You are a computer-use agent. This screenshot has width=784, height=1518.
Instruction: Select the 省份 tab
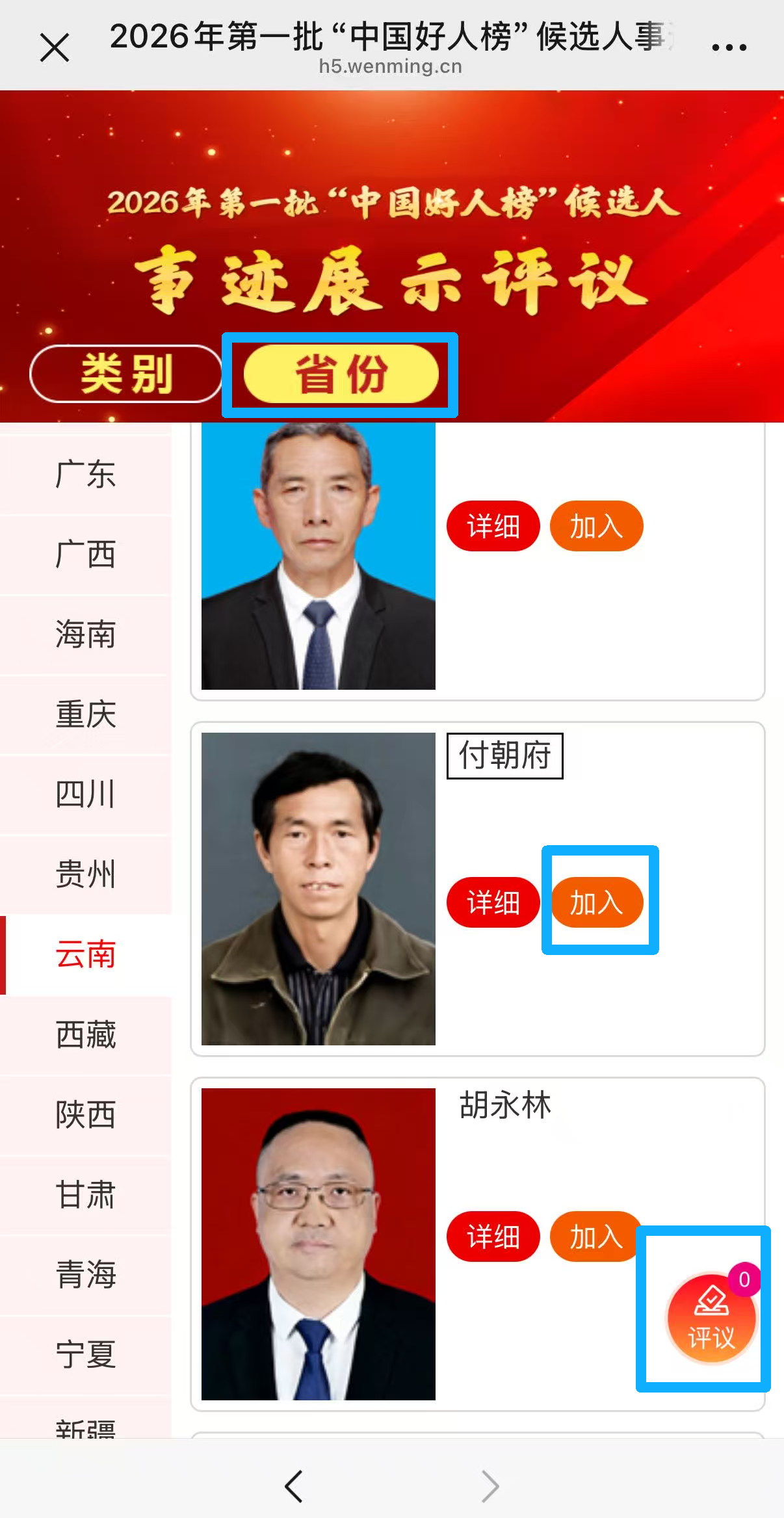(341, 374)
